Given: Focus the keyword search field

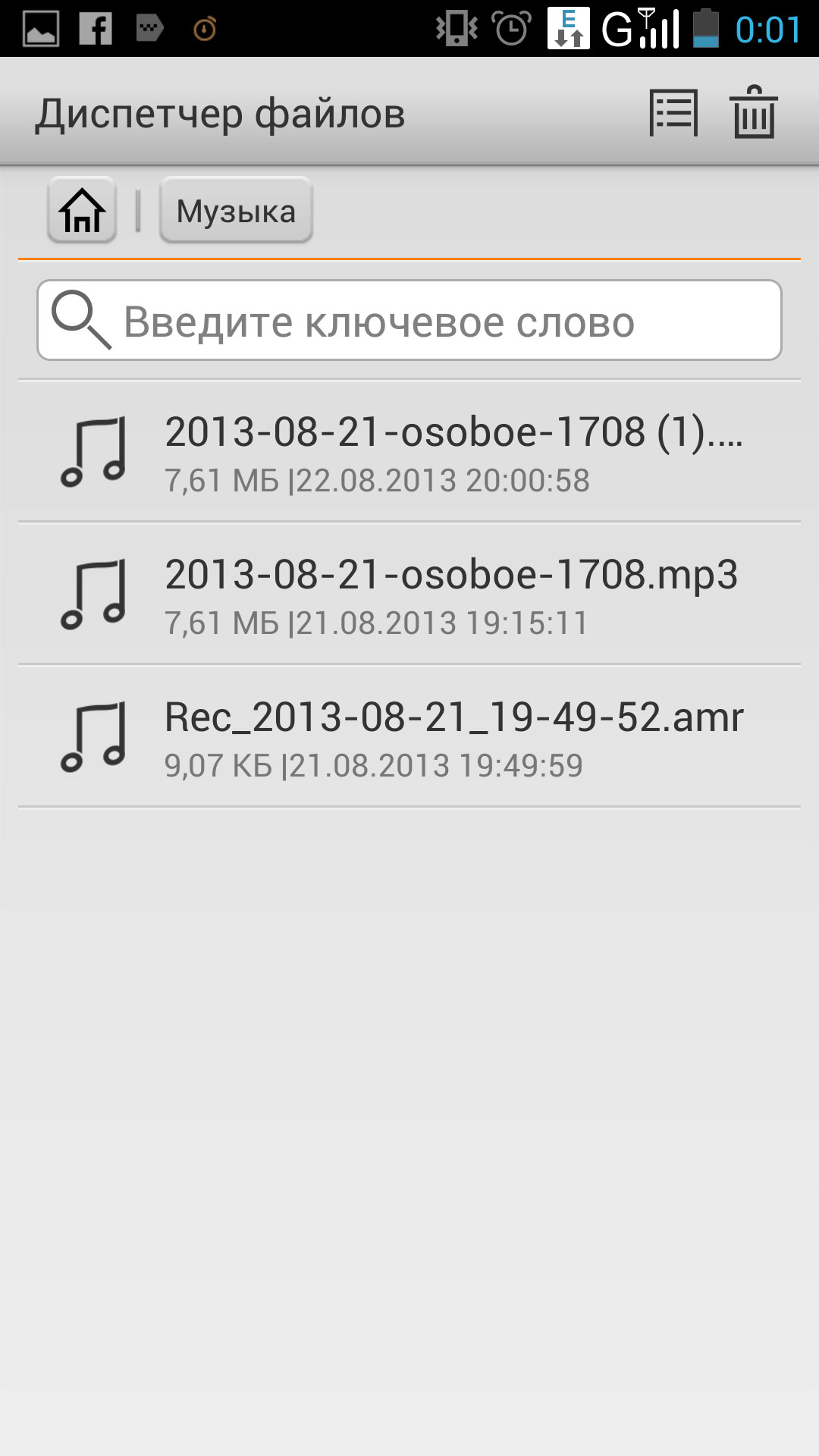Looking at the screenshot, I should click(x=409, y=320).
